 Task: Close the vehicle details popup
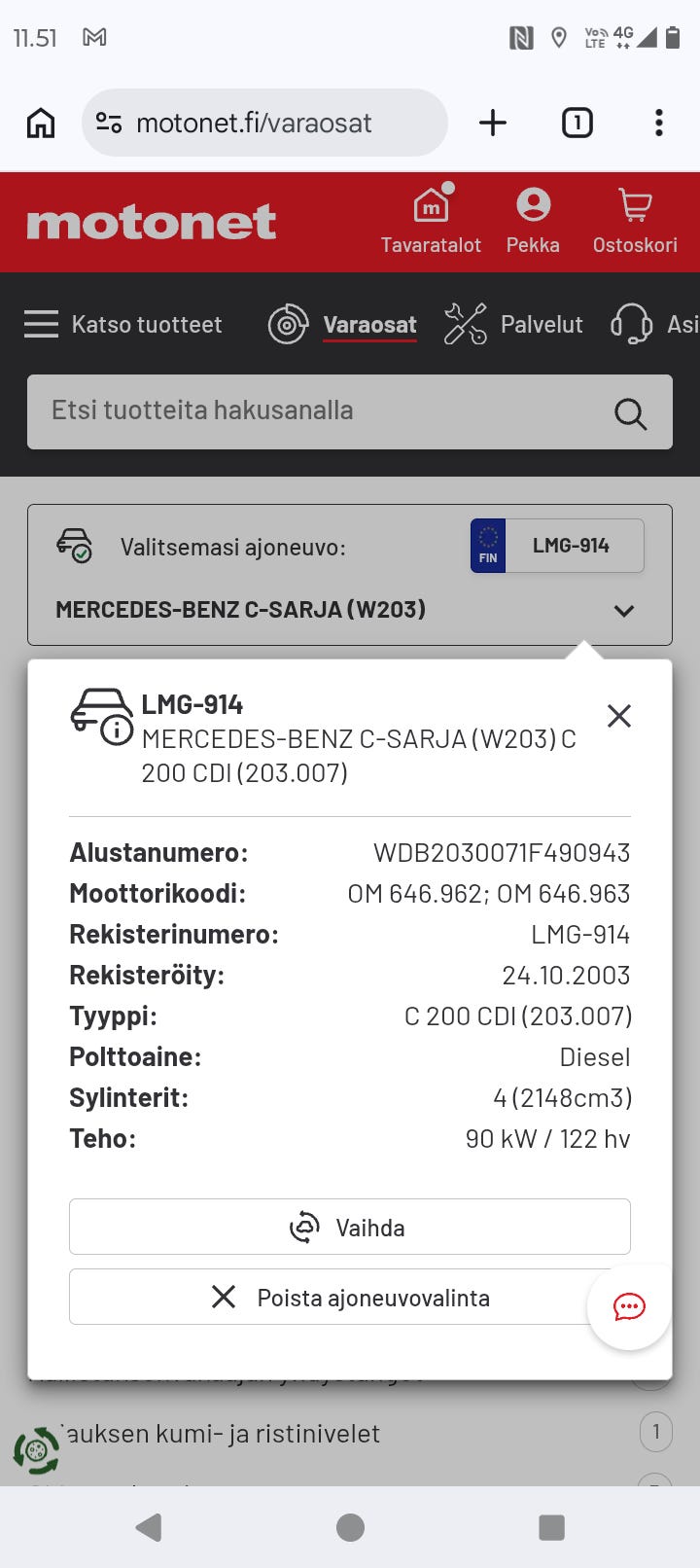coord(619,716)
